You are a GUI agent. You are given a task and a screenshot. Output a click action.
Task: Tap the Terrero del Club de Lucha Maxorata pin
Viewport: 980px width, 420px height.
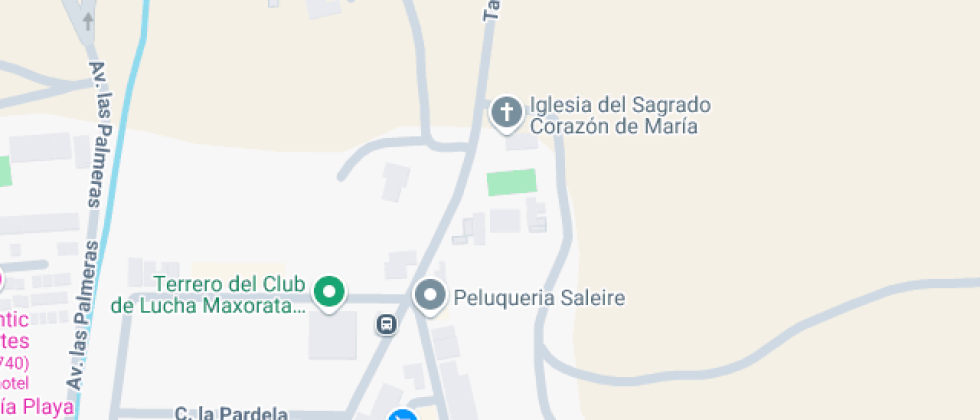coord(329,292)
